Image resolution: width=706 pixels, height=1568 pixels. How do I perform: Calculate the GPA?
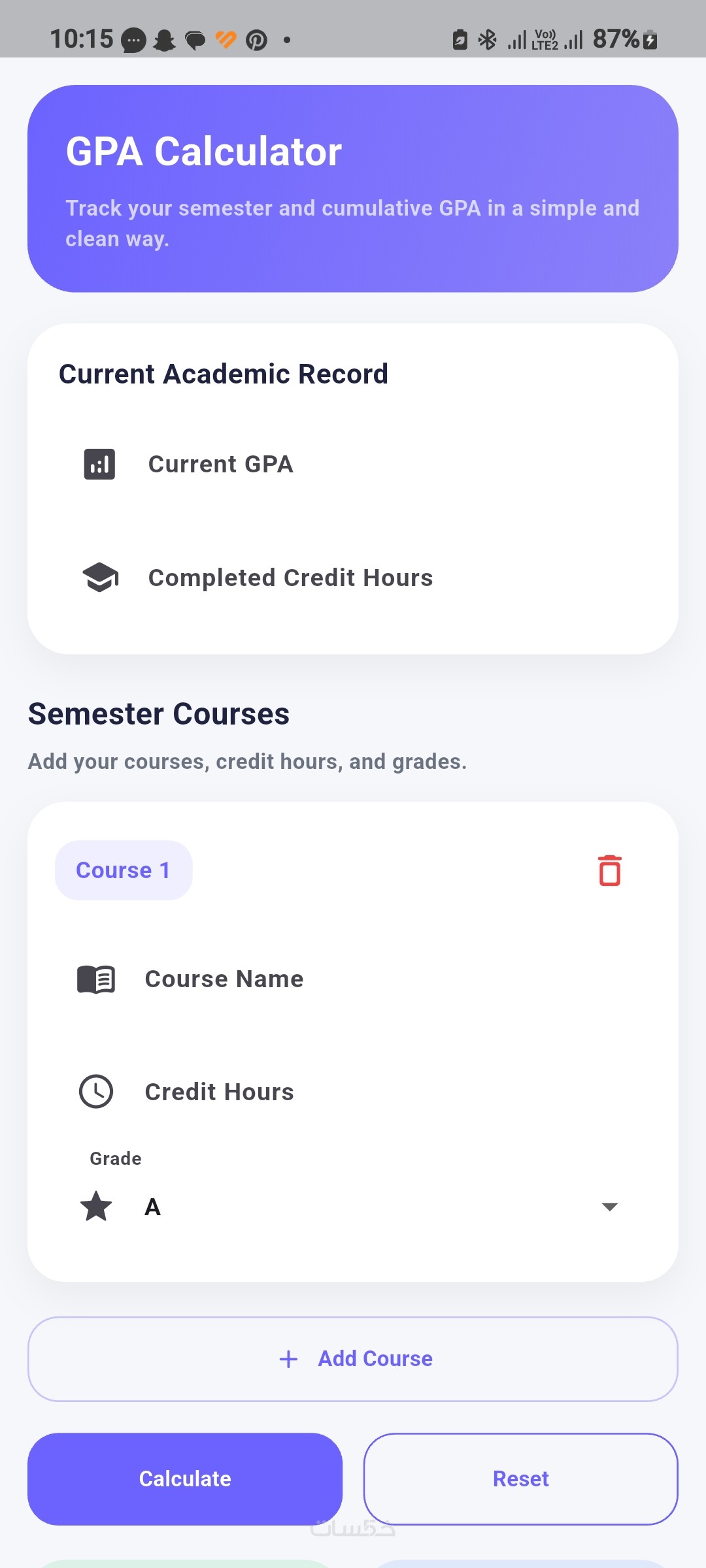(185, 1479)
